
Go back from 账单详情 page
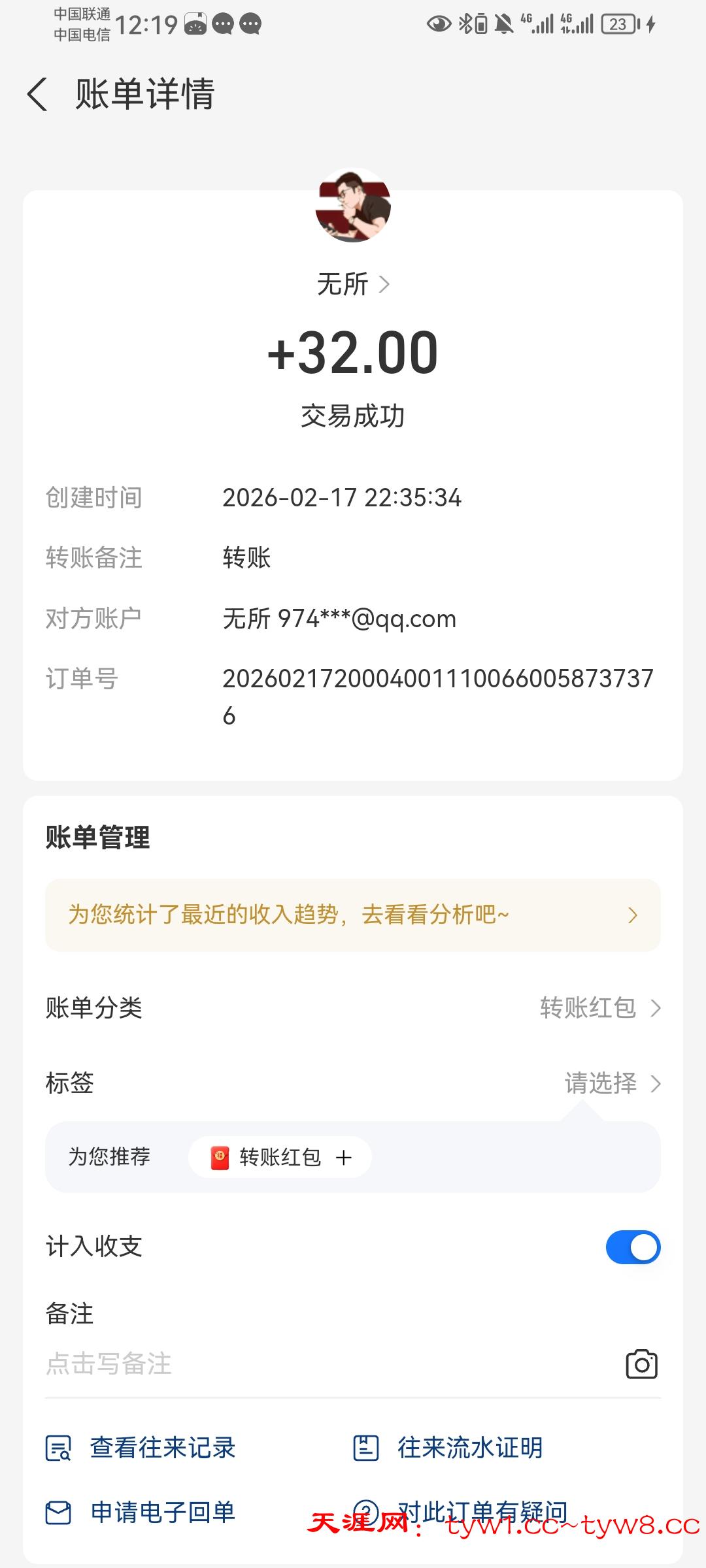[38, 94]
